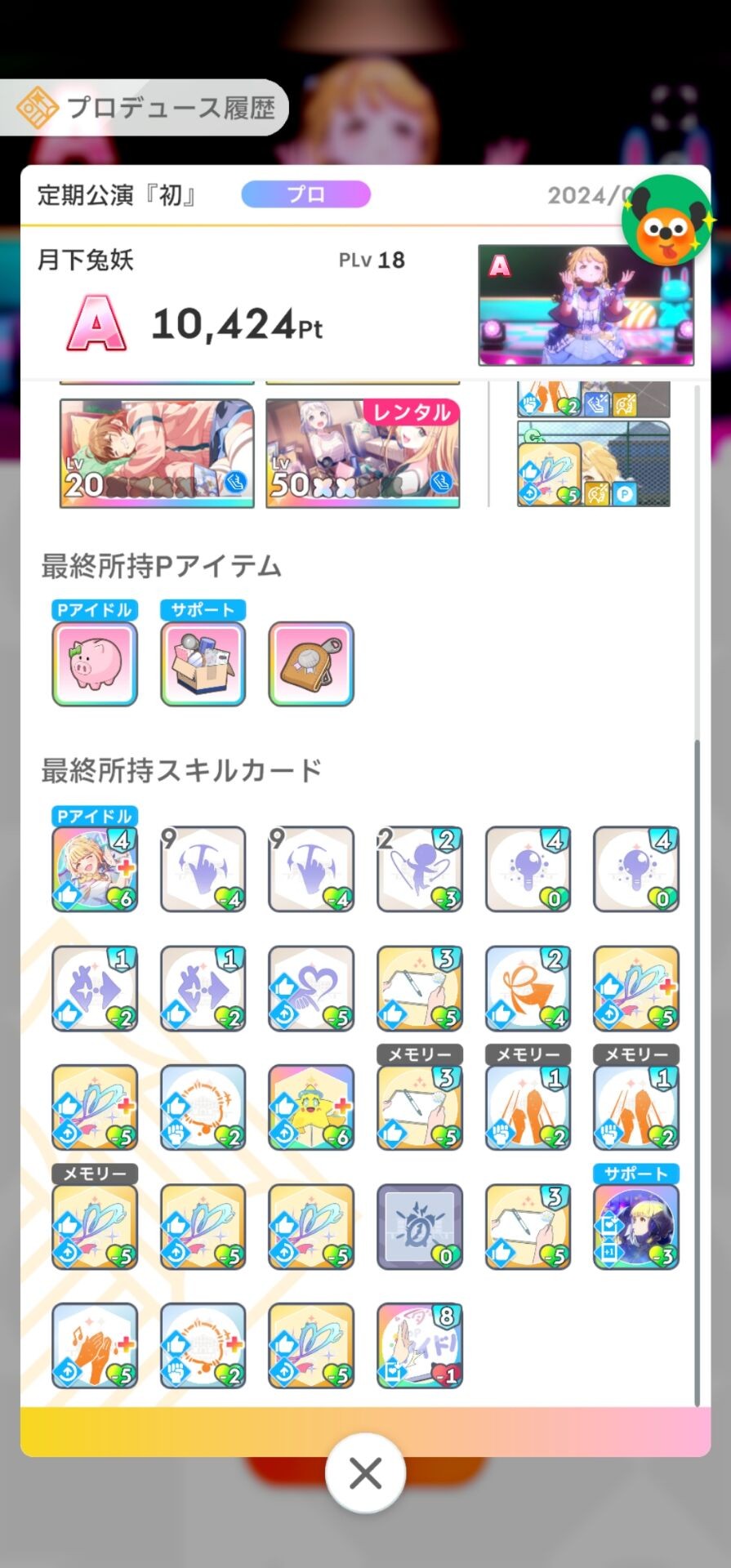The image size is (731, 1568).
Task: Open the skill card with badge 8
Action: click(x=419, y=1346)
